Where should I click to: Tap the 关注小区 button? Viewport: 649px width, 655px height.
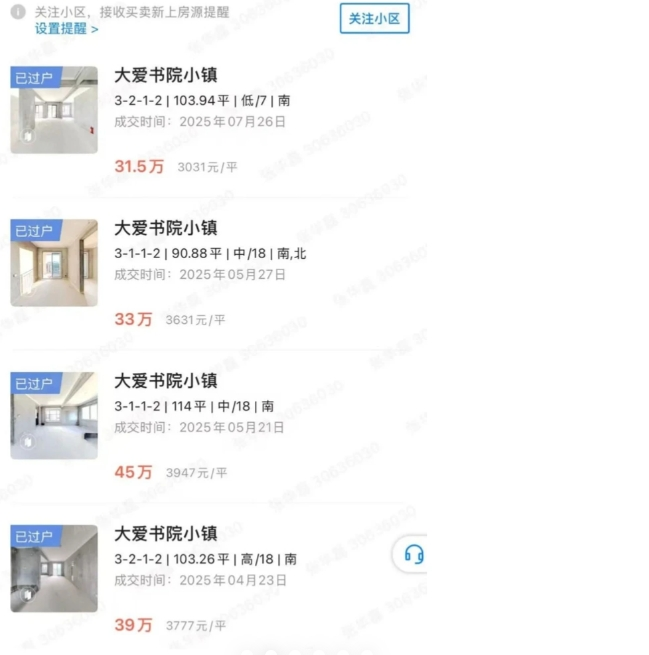[x=374, y=19]
